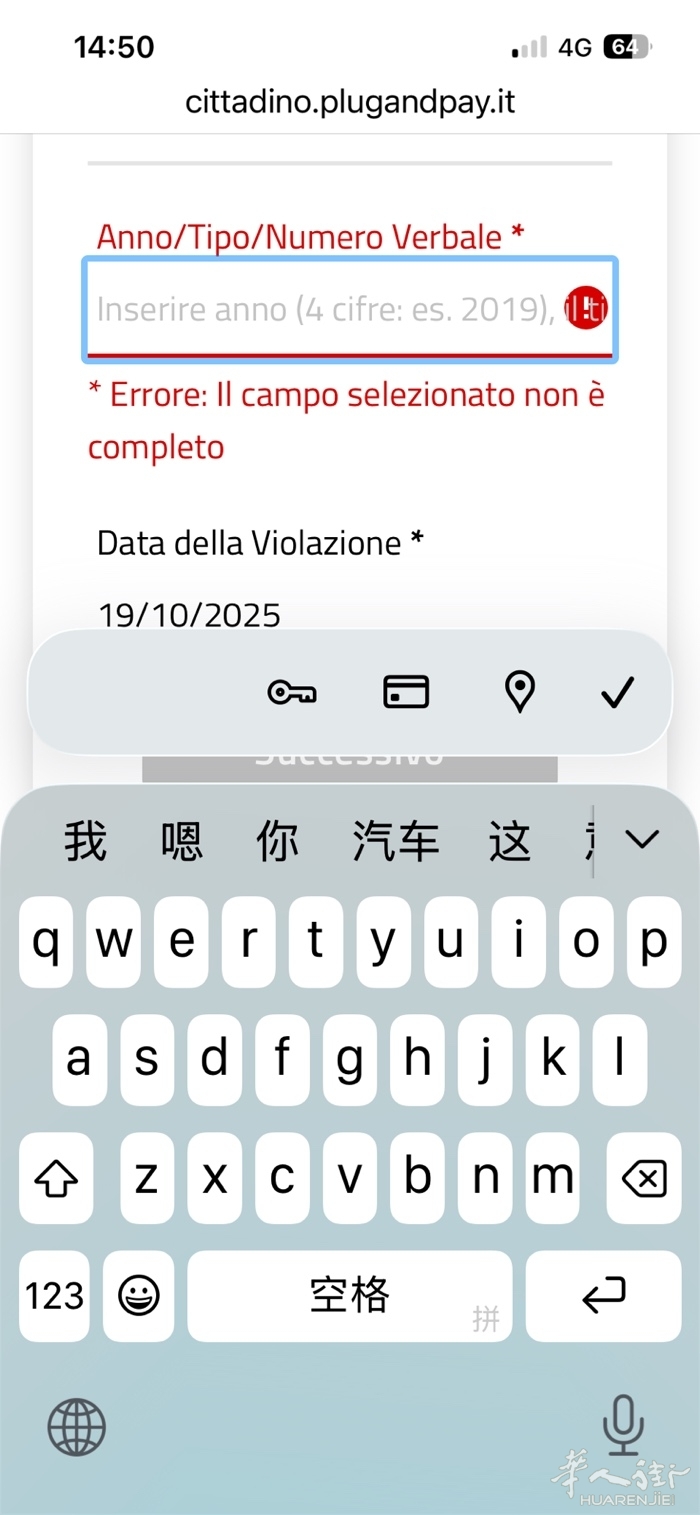The image size is (700, 1515).
Task: Open the emoji keyboard
Action: [x=139, y=1296]
